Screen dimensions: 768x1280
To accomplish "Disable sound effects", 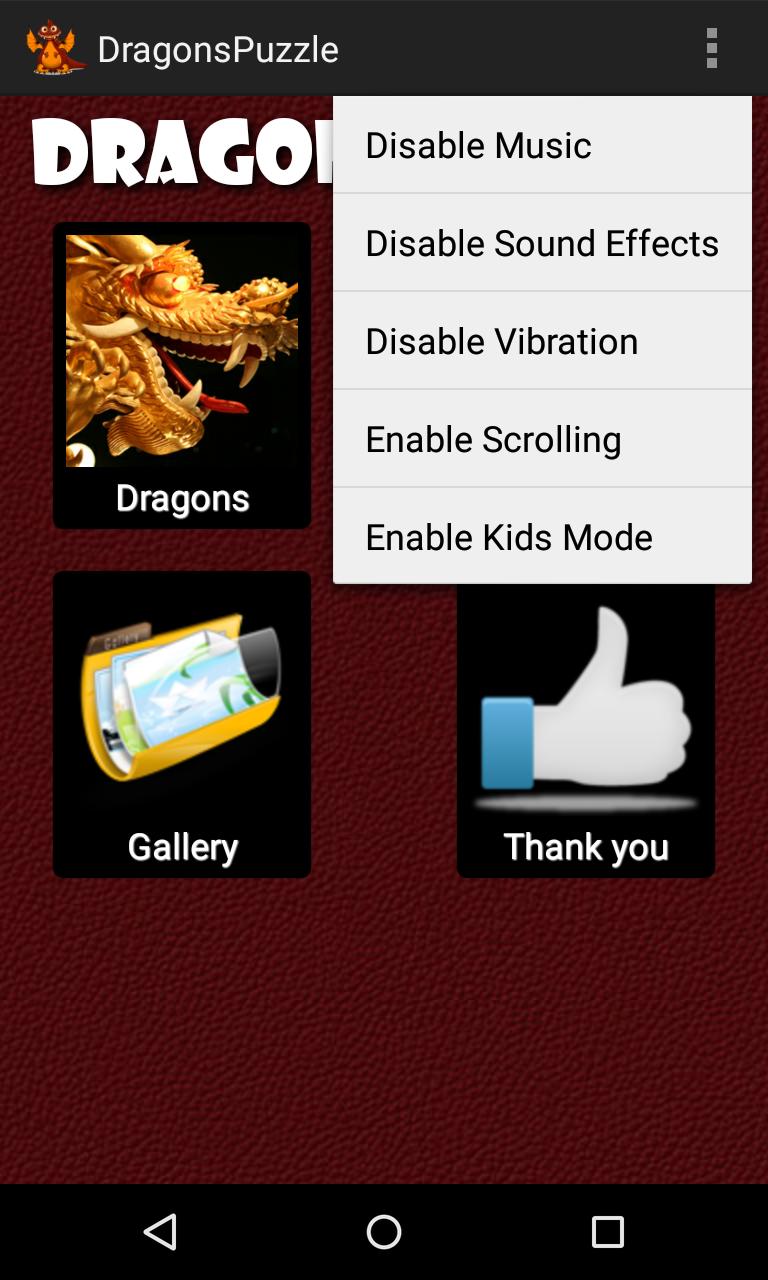I will [x=541, y=242].
